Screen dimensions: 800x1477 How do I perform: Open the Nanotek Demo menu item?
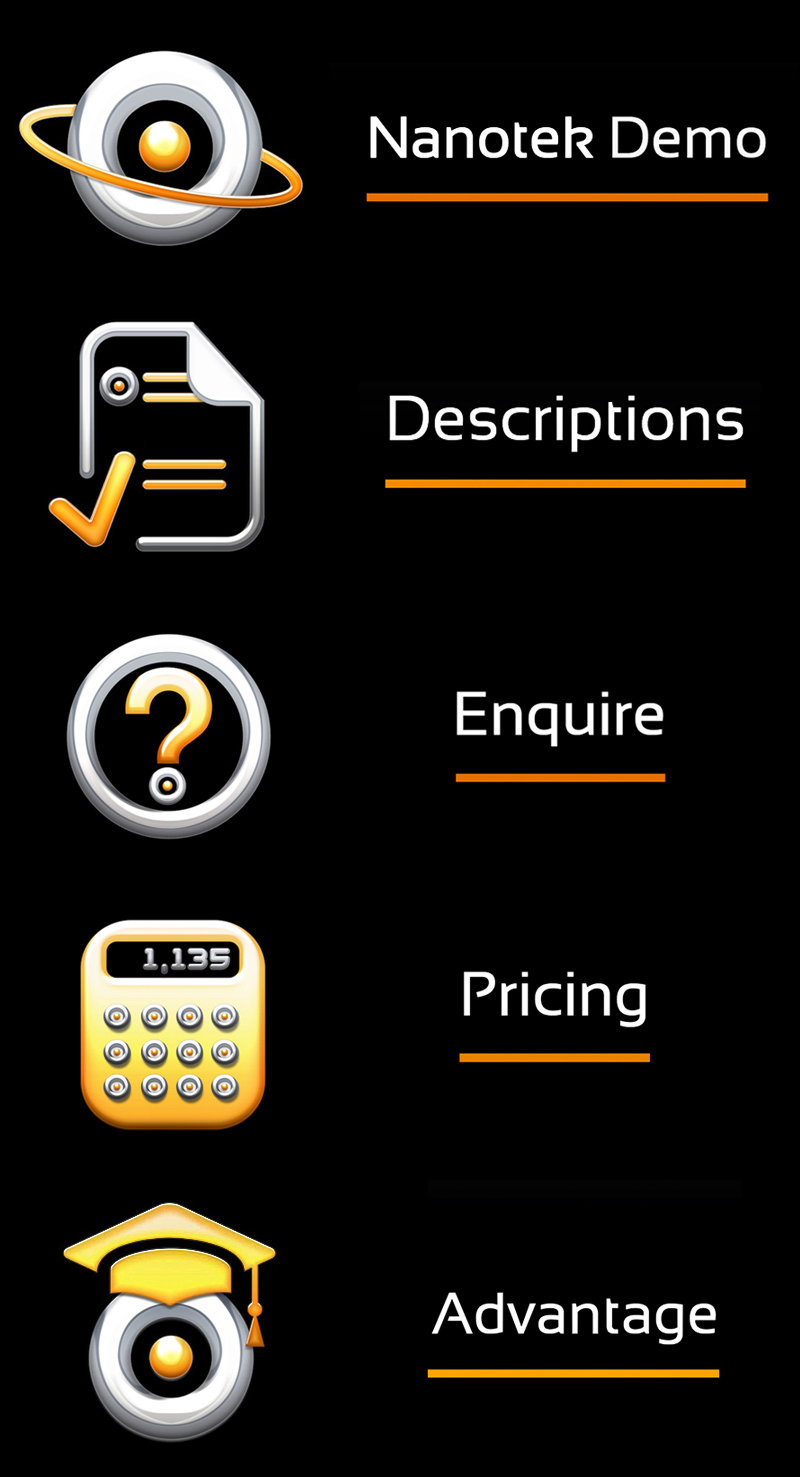tap(566, 139)
